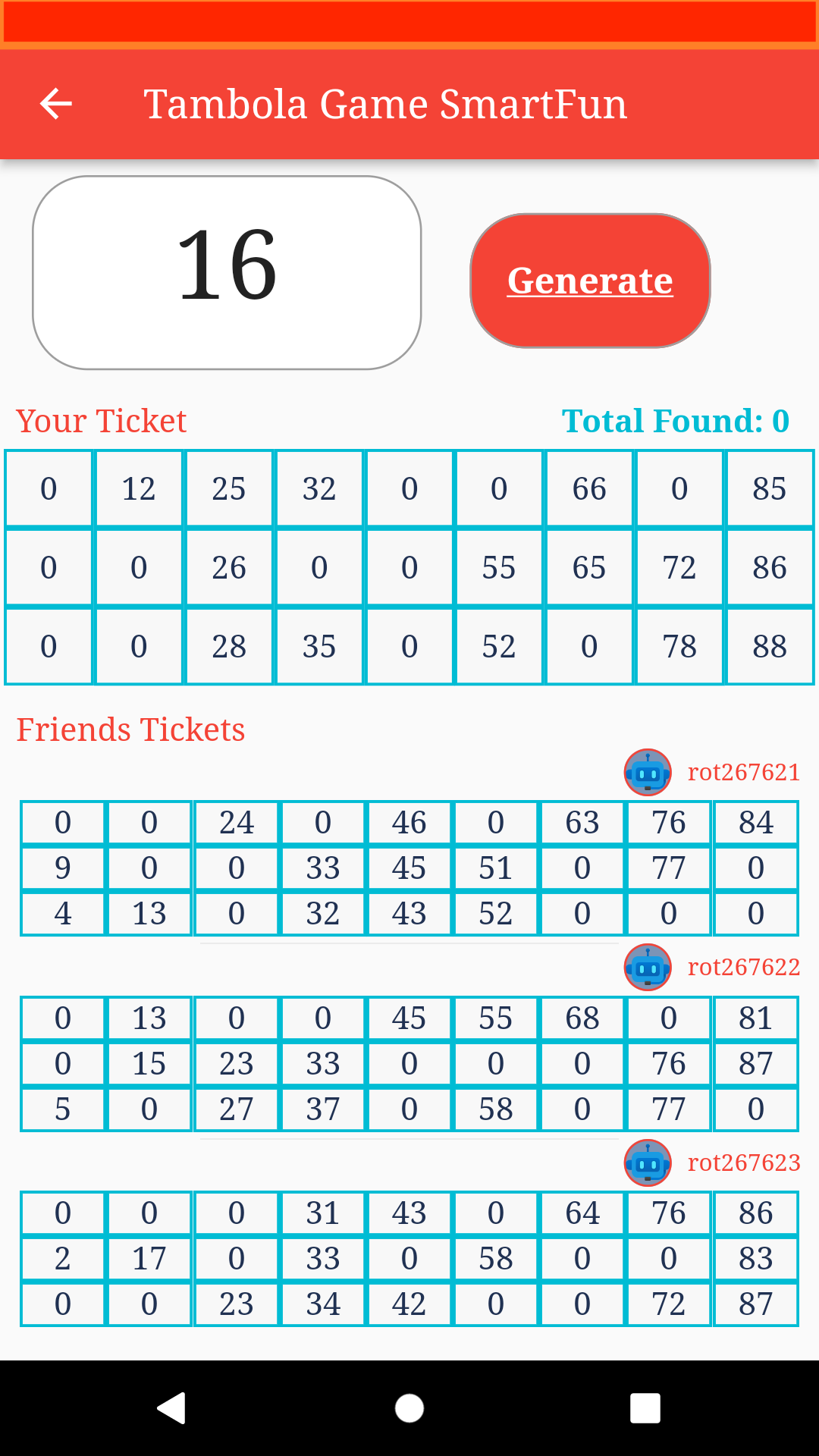Click number 52 in rot267621's ticket

click(495, 913)
